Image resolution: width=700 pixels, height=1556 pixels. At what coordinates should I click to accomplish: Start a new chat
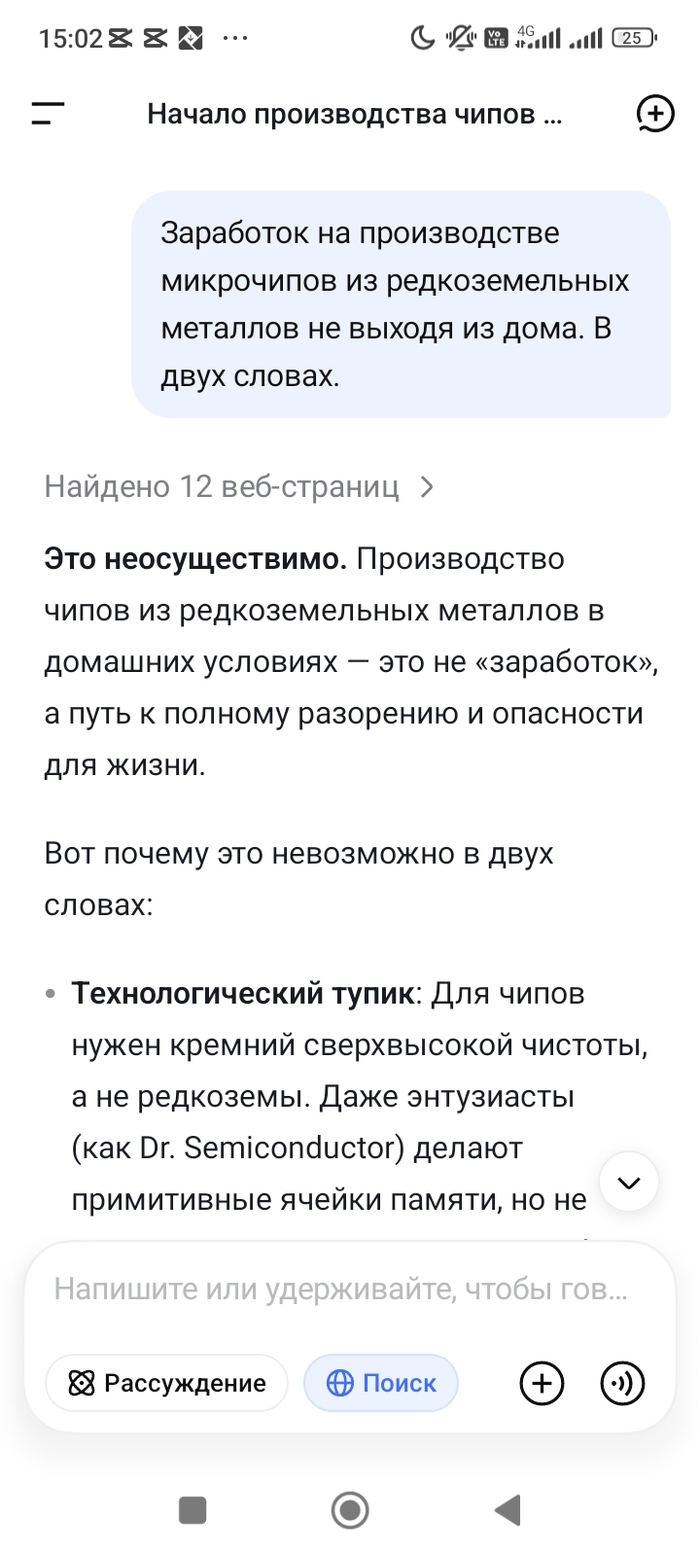654,114
